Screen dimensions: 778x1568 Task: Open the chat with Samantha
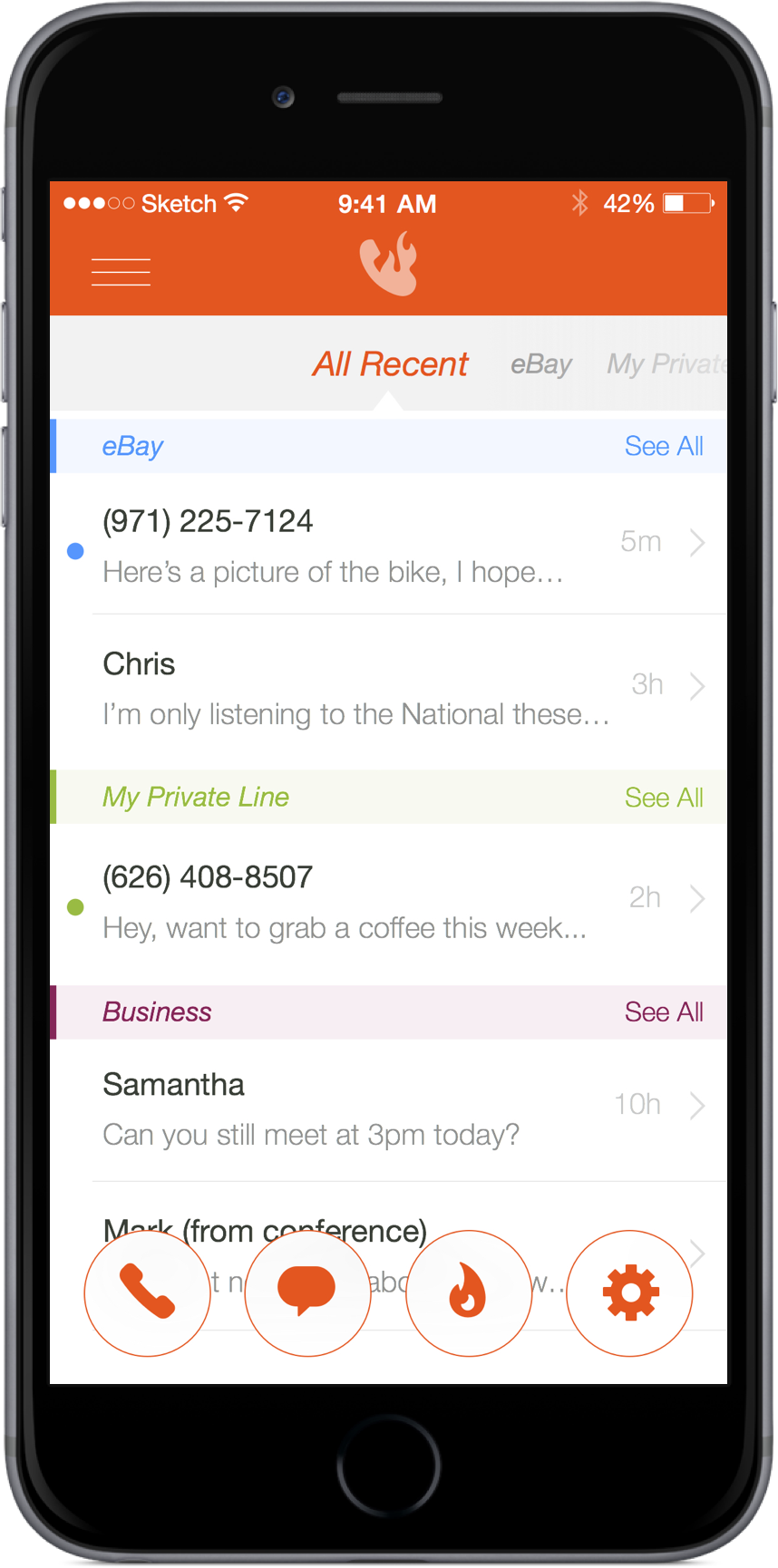[388, 1109]
